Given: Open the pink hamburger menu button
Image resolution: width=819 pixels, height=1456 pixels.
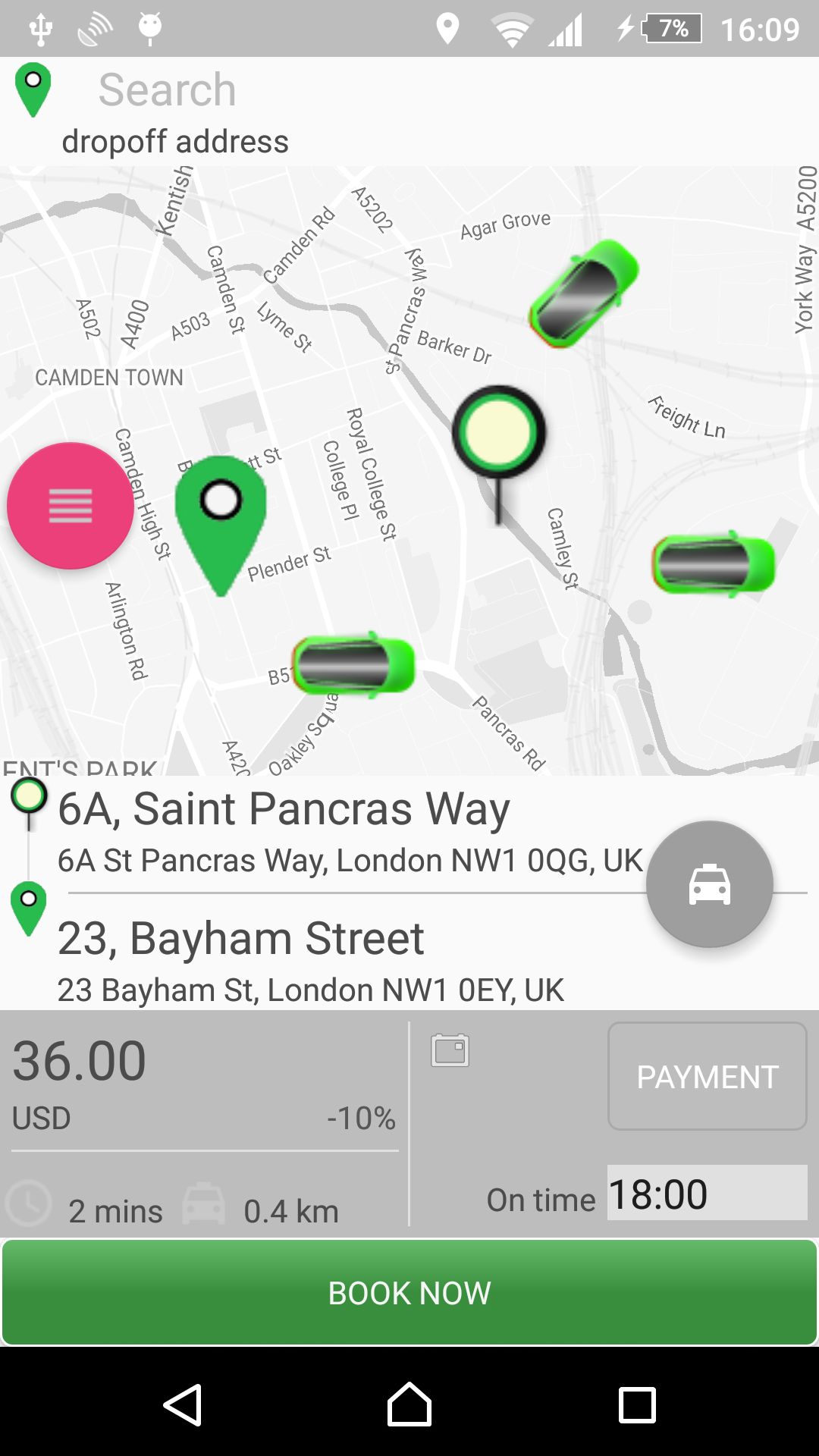Looking at the screenshot, I should click(71, 506).
